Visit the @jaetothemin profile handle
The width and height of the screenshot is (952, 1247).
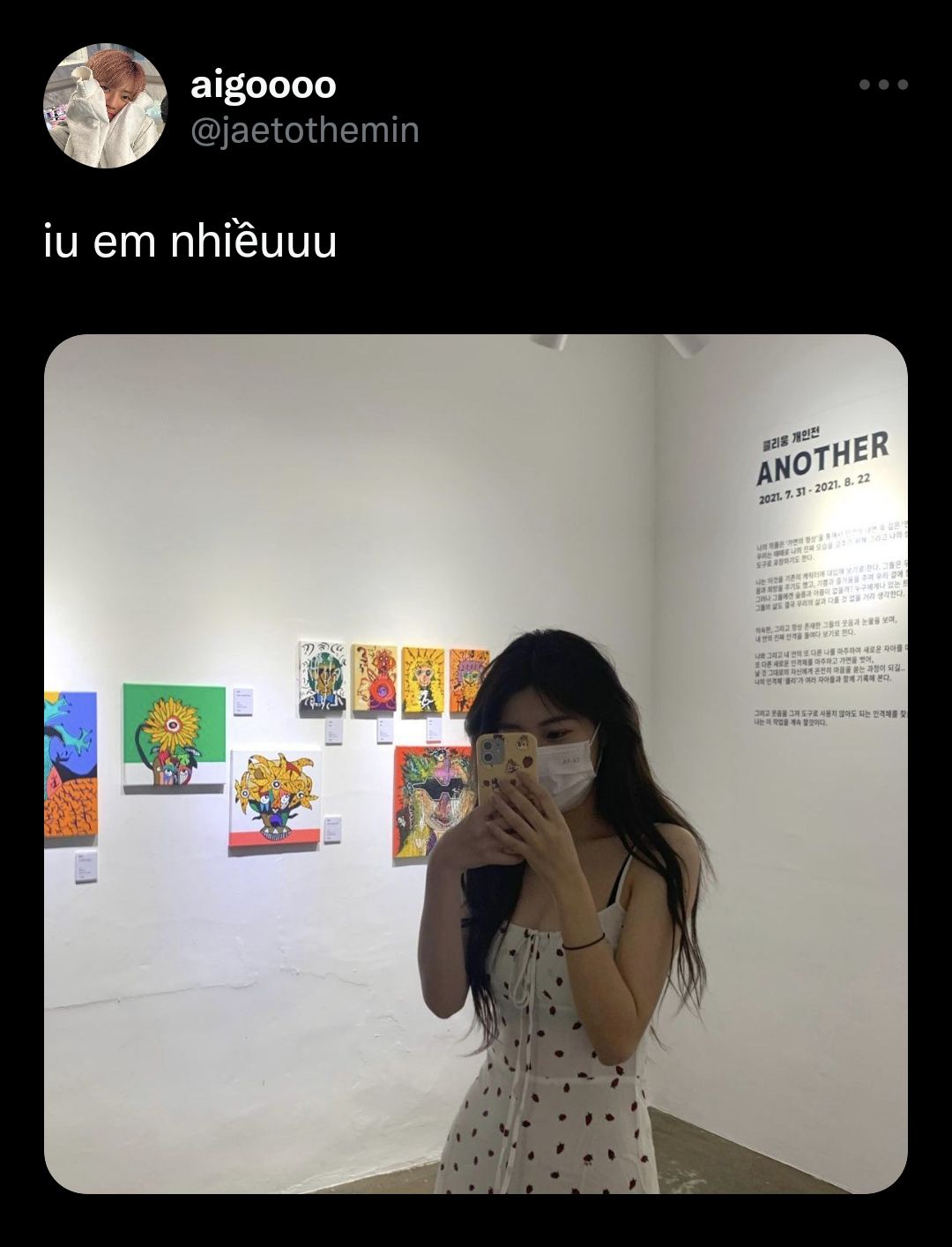pyautogui.click(x=304, y=131)
